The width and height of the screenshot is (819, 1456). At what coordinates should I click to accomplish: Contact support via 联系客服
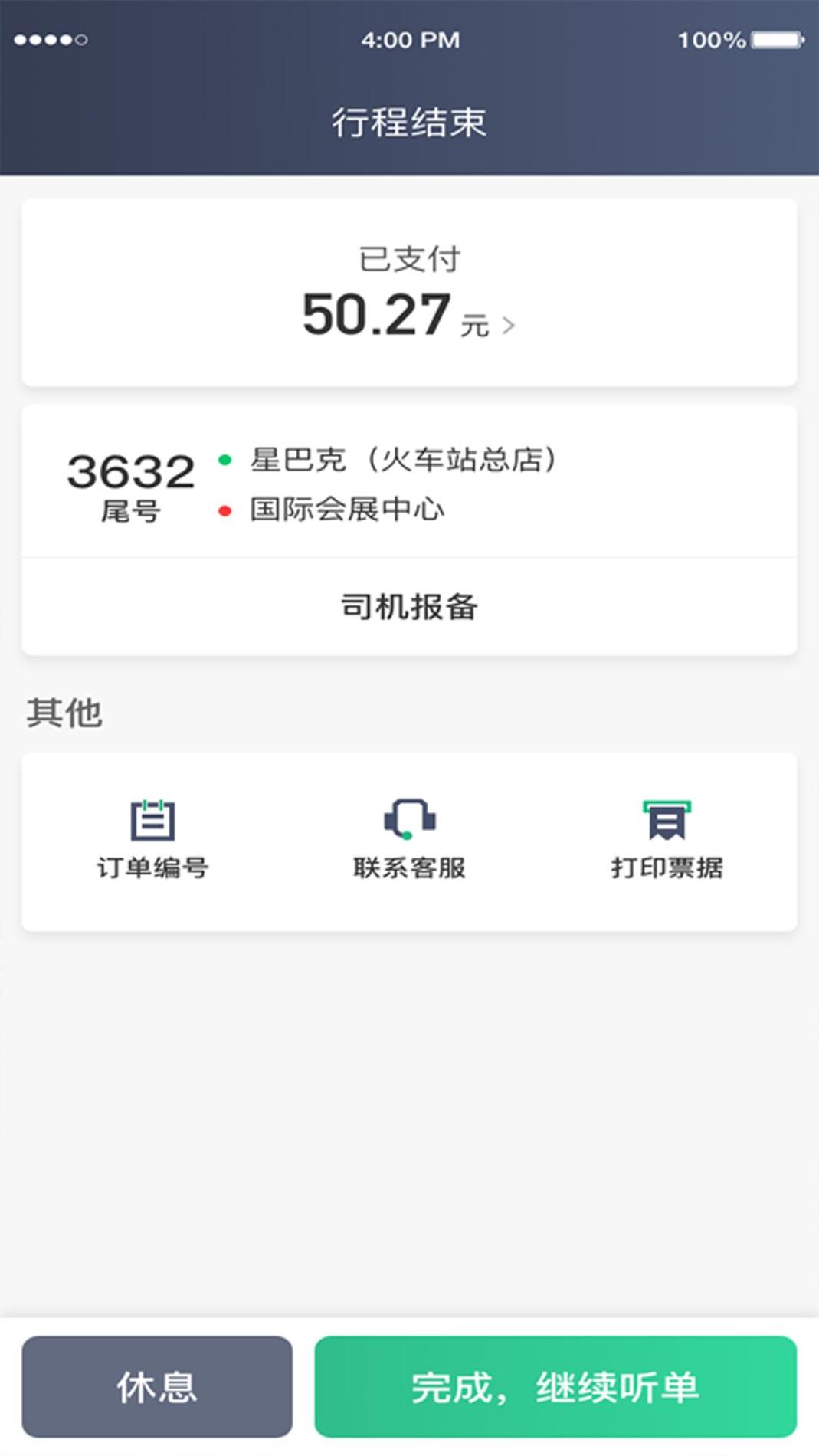(x=409, y=839)
